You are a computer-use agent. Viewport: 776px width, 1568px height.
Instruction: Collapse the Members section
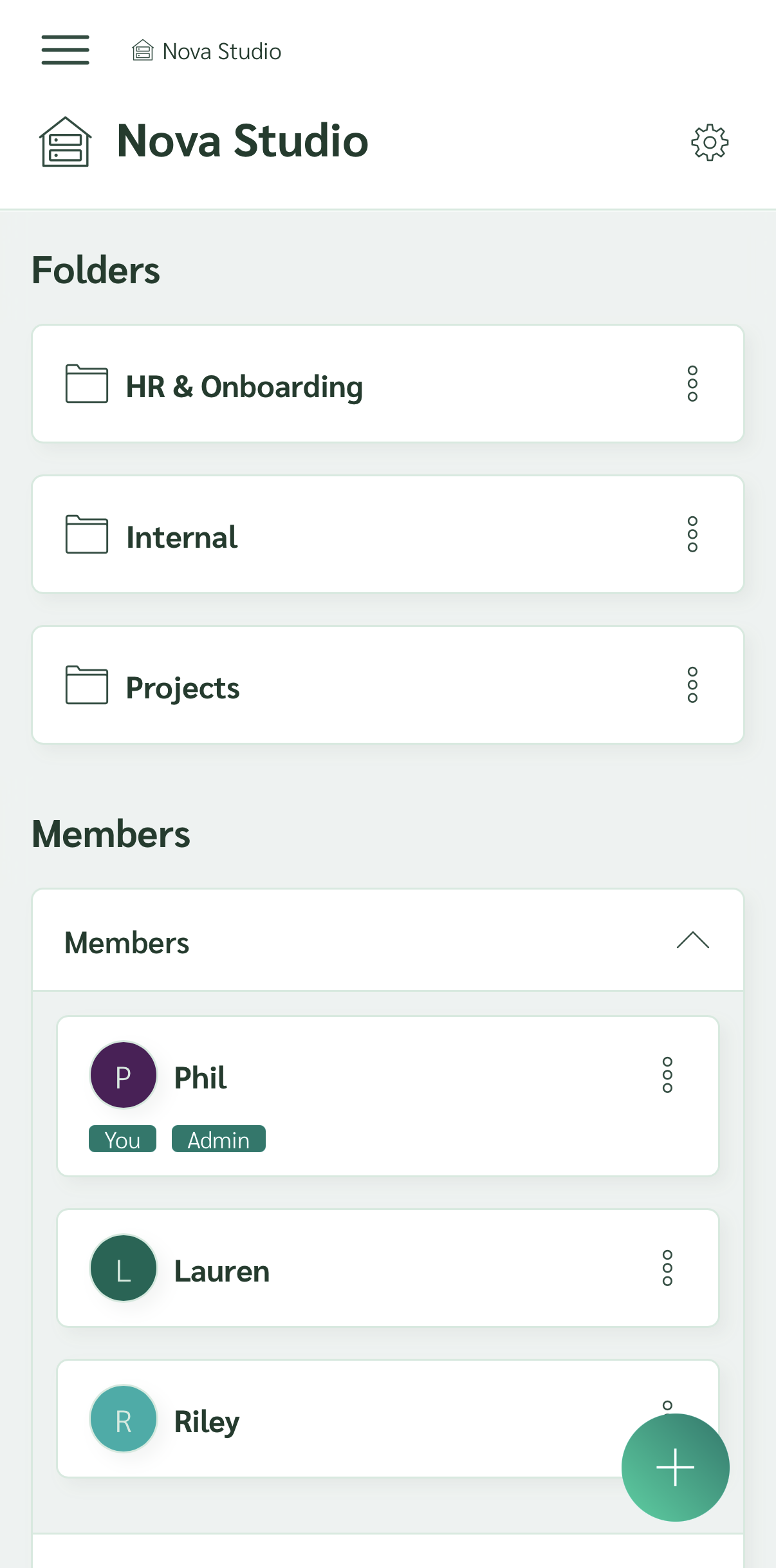pos(693,941)
